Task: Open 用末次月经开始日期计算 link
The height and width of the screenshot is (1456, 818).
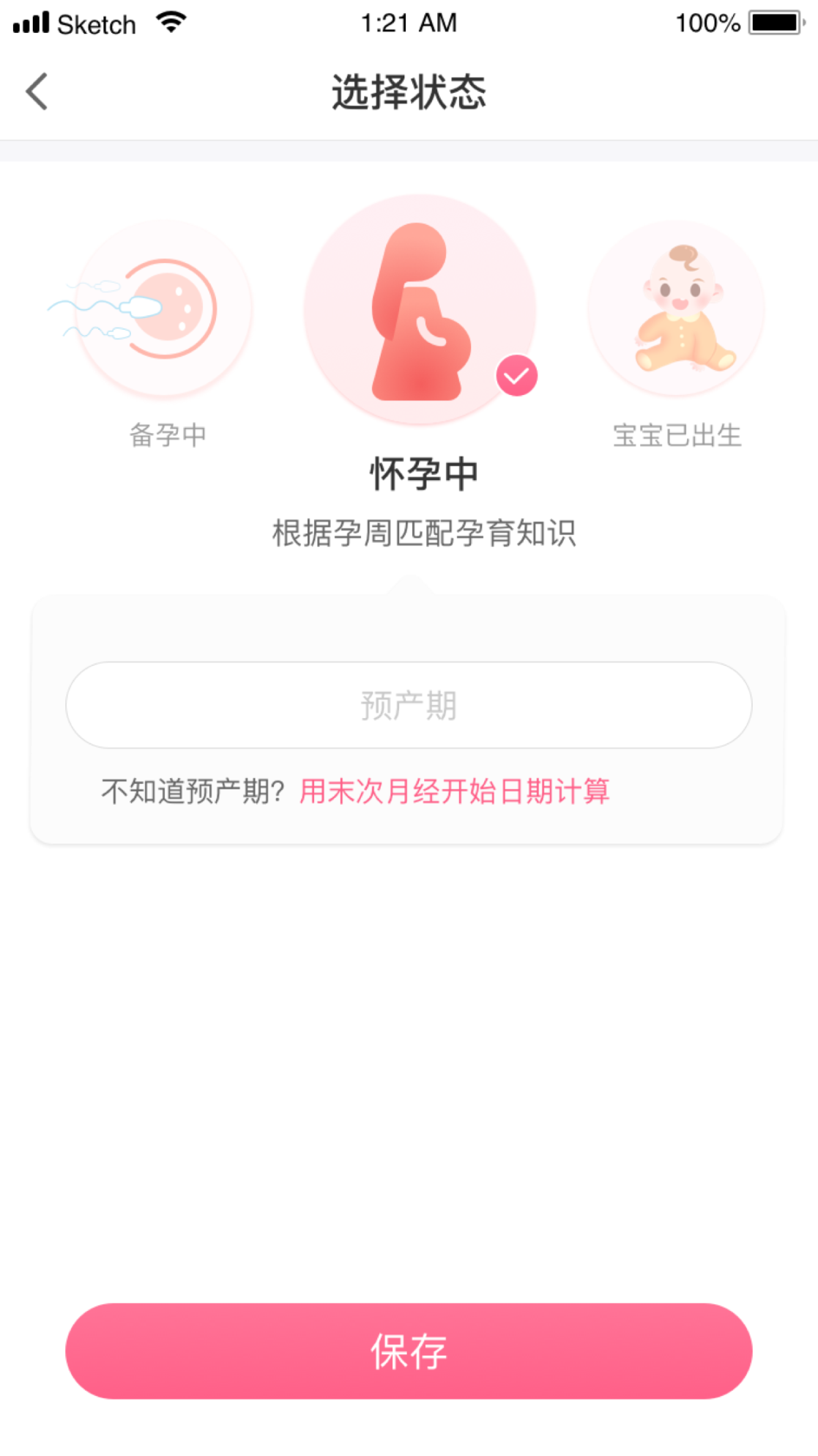Action: [x=456, y=791]
